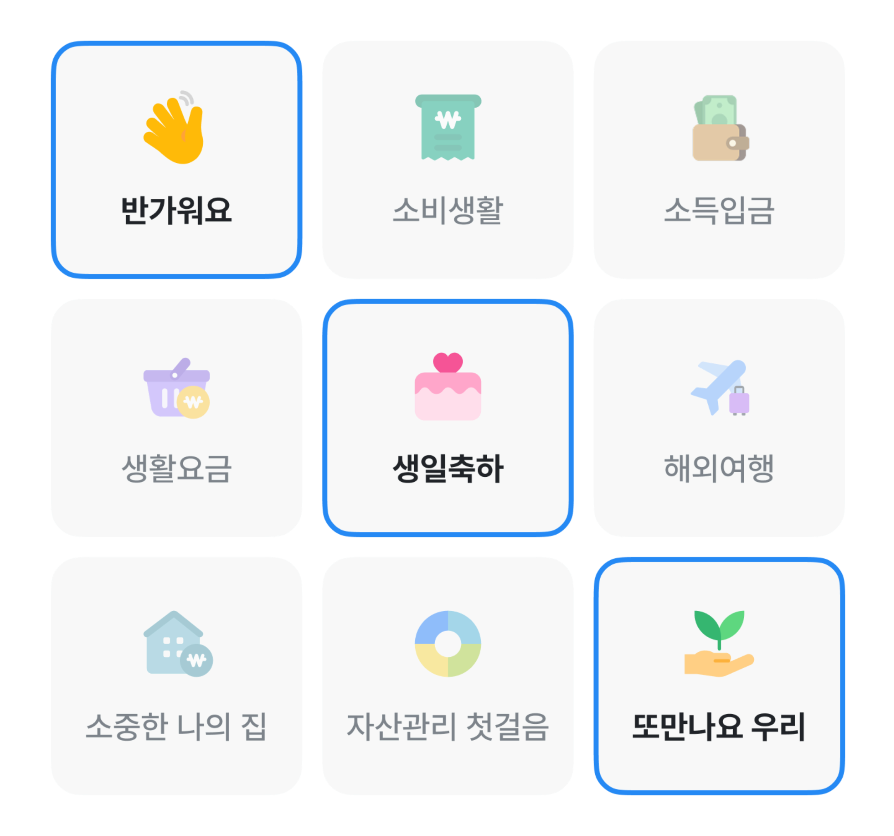This screenshot has width=894, height=836.
Task: Deselect the 반가워요 tile
Action: coord(176,160)
